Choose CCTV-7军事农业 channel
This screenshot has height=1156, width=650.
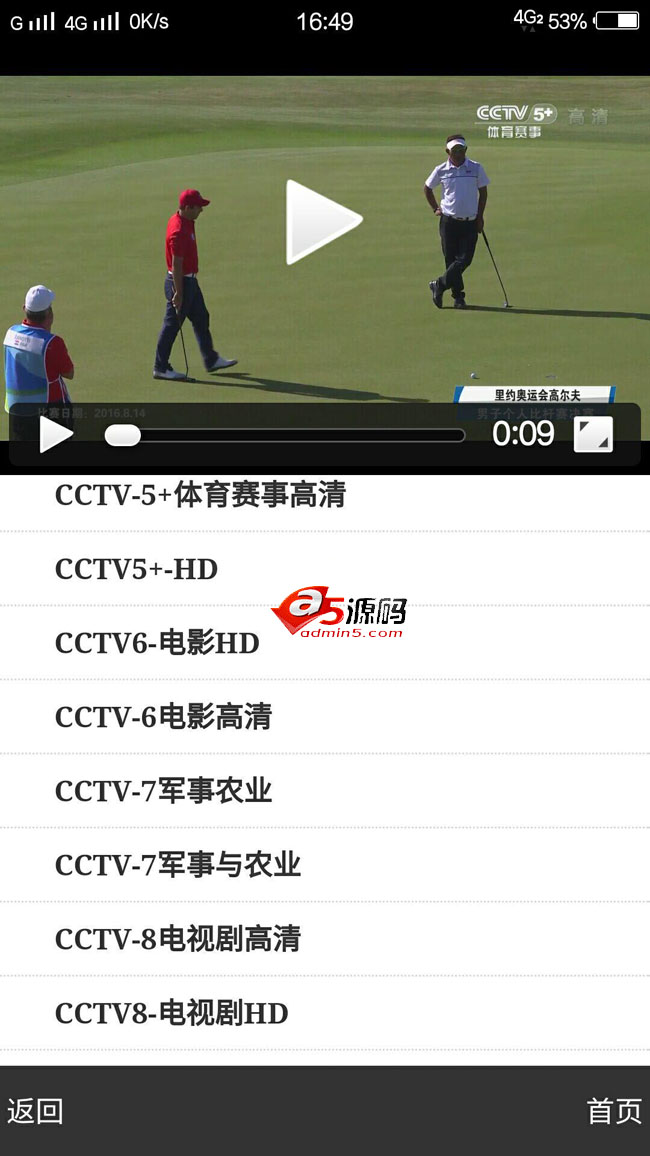[163, 791]
